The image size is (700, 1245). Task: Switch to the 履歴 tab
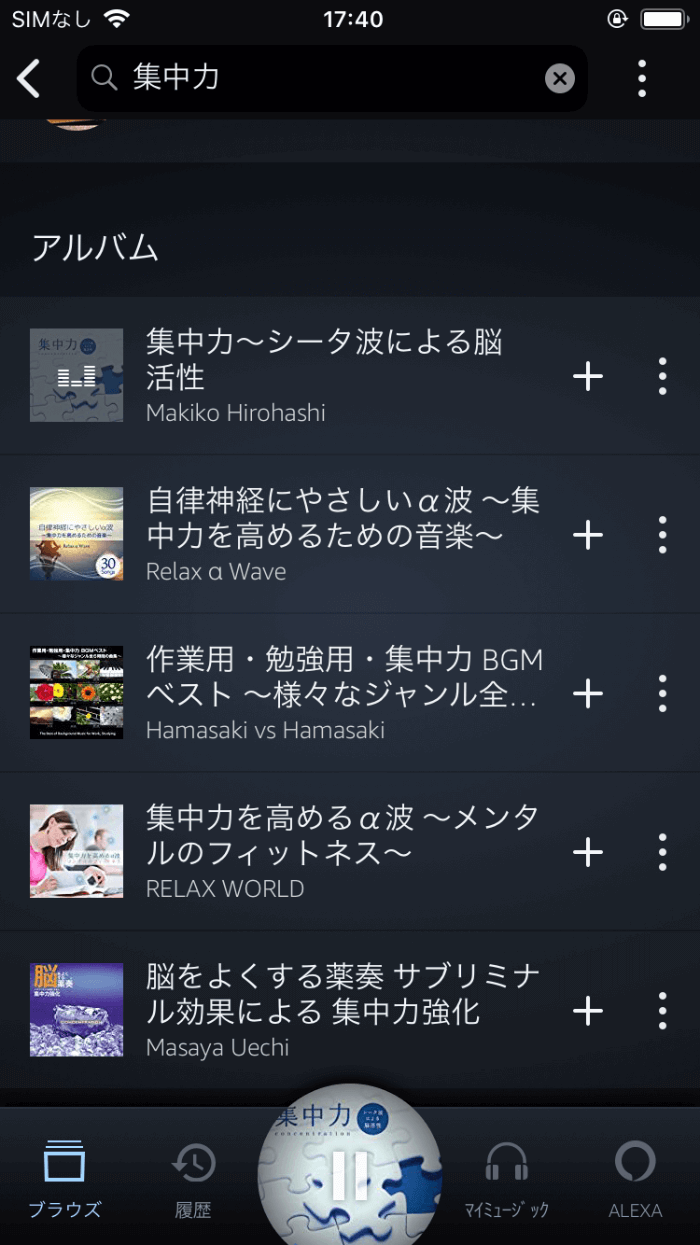[193, 1180]
